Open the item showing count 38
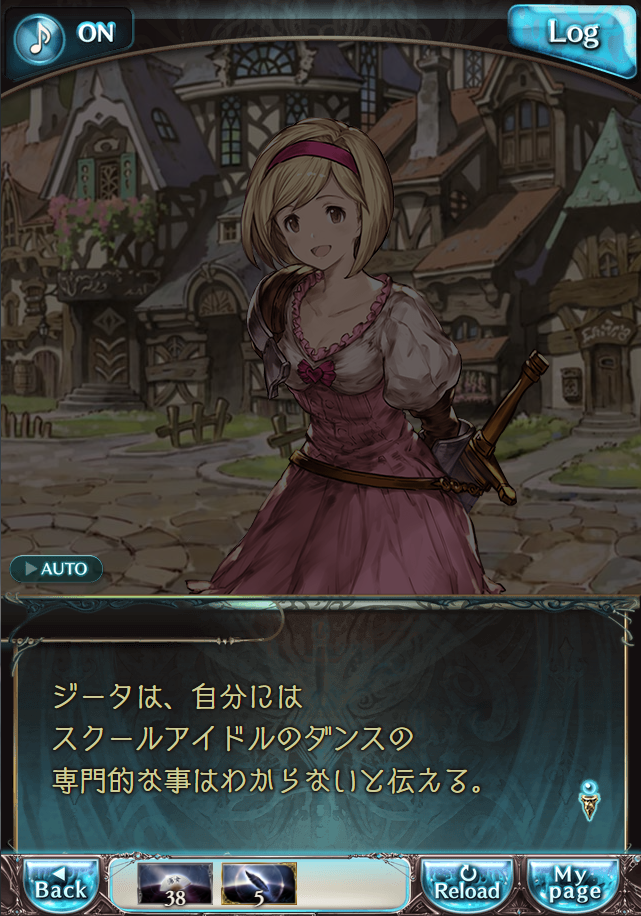The height and width of the screenshot is (916, 641). [174, 883]
